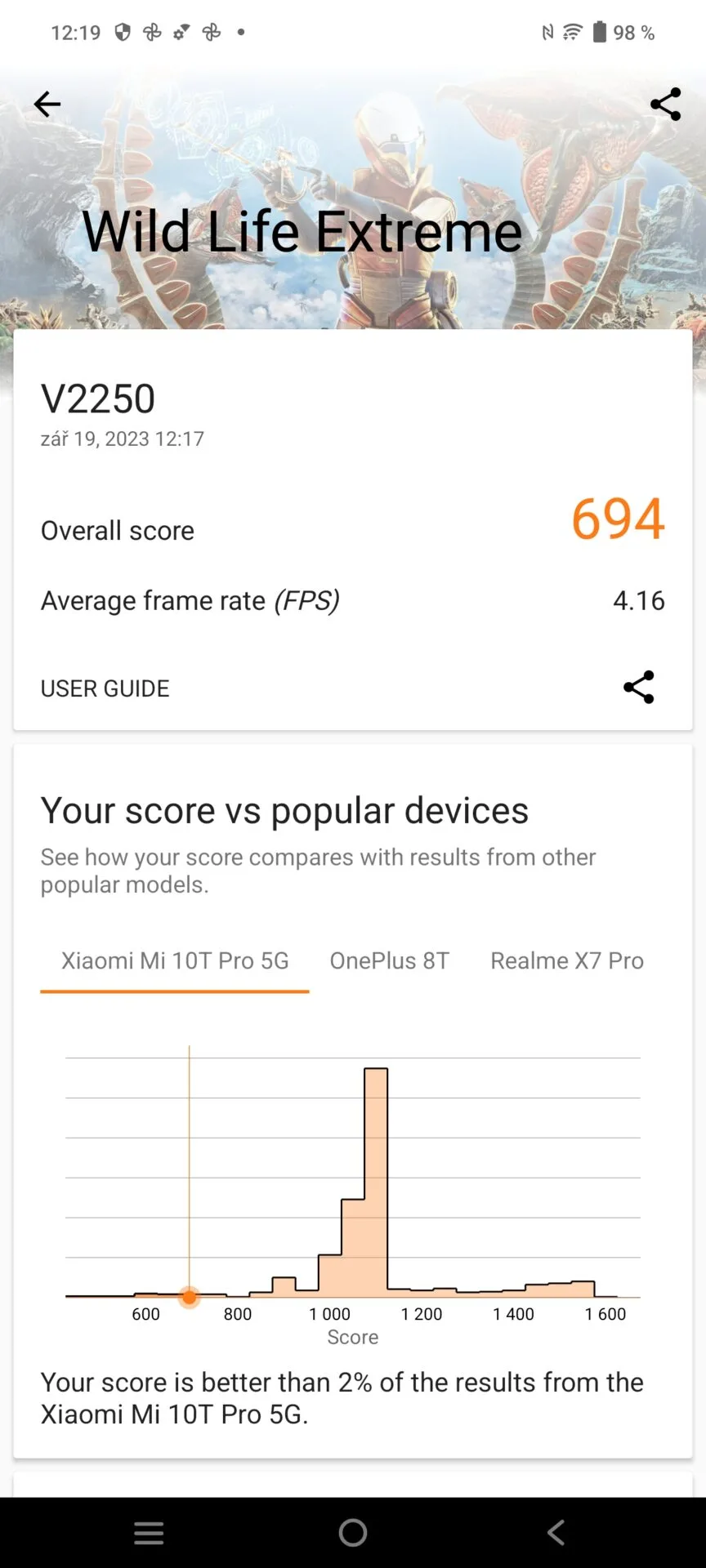The height and width of the screenshot is (1568, 706).
Task: Switch to the Realme X7 Pro tab
Action: click(567, 960)
